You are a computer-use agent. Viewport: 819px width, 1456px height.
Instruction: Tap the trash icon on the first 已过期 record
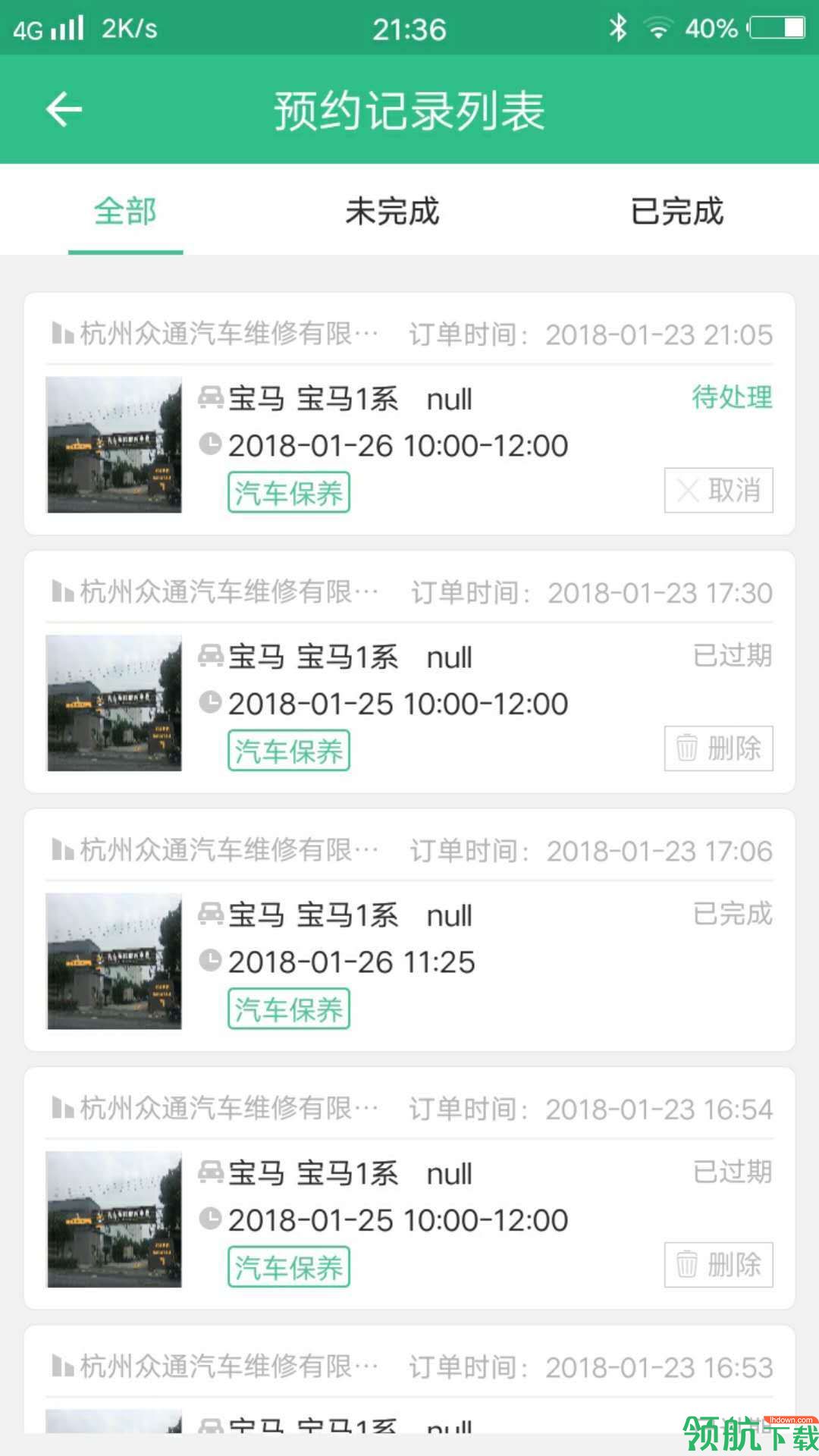coord(687,748)
